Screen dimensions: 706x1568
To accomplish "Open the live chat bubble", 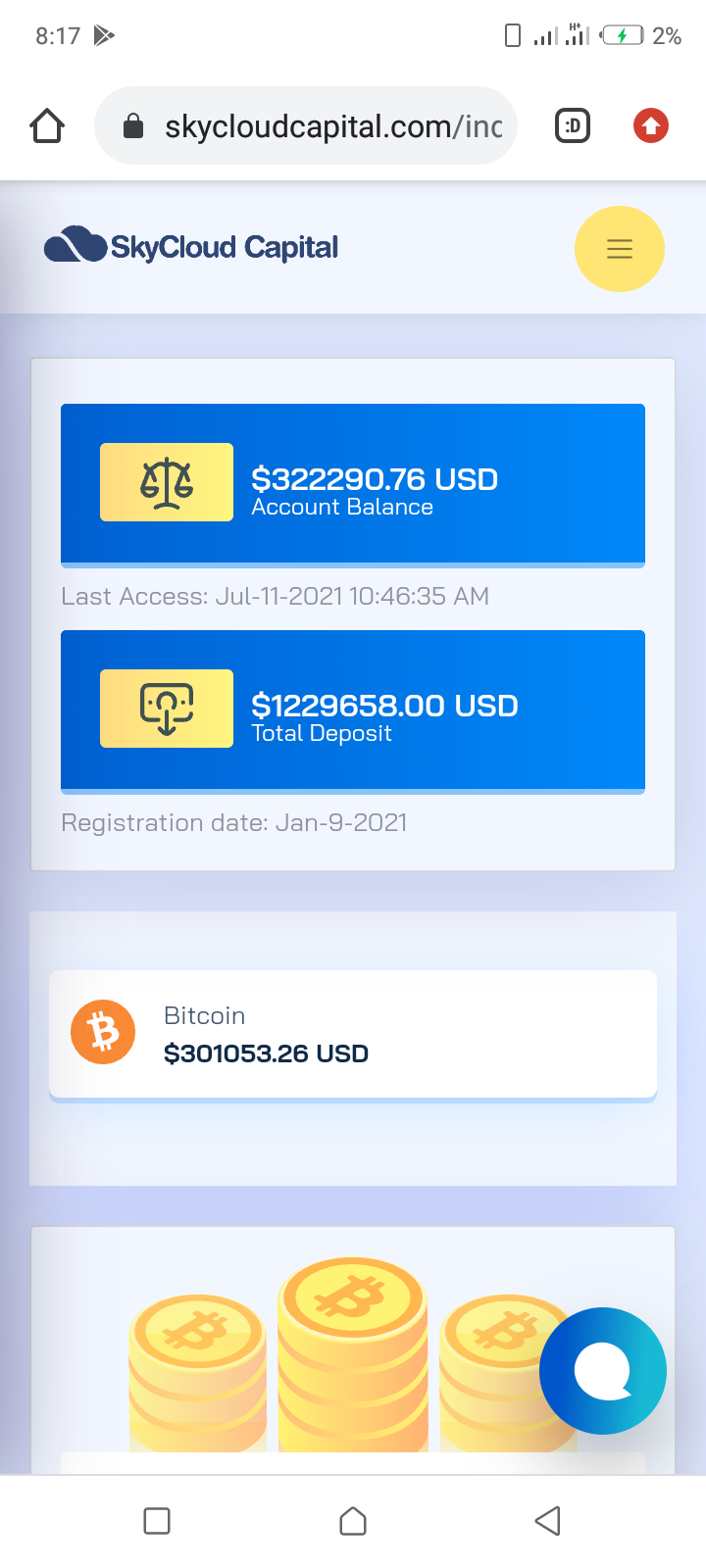I will [602, 1370].
